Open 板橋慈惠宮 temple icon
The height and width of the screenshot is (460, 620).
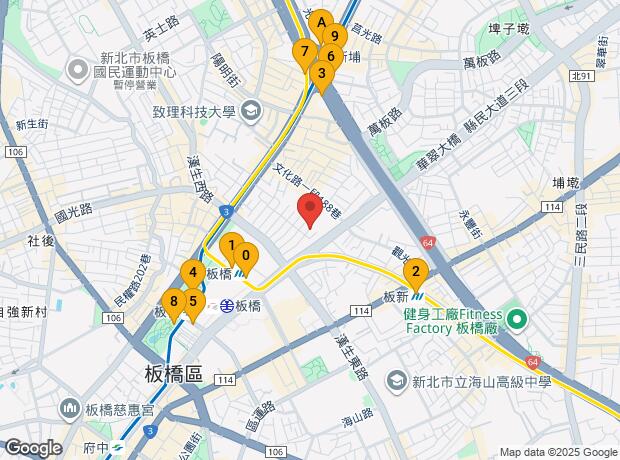tap(70, 410)
